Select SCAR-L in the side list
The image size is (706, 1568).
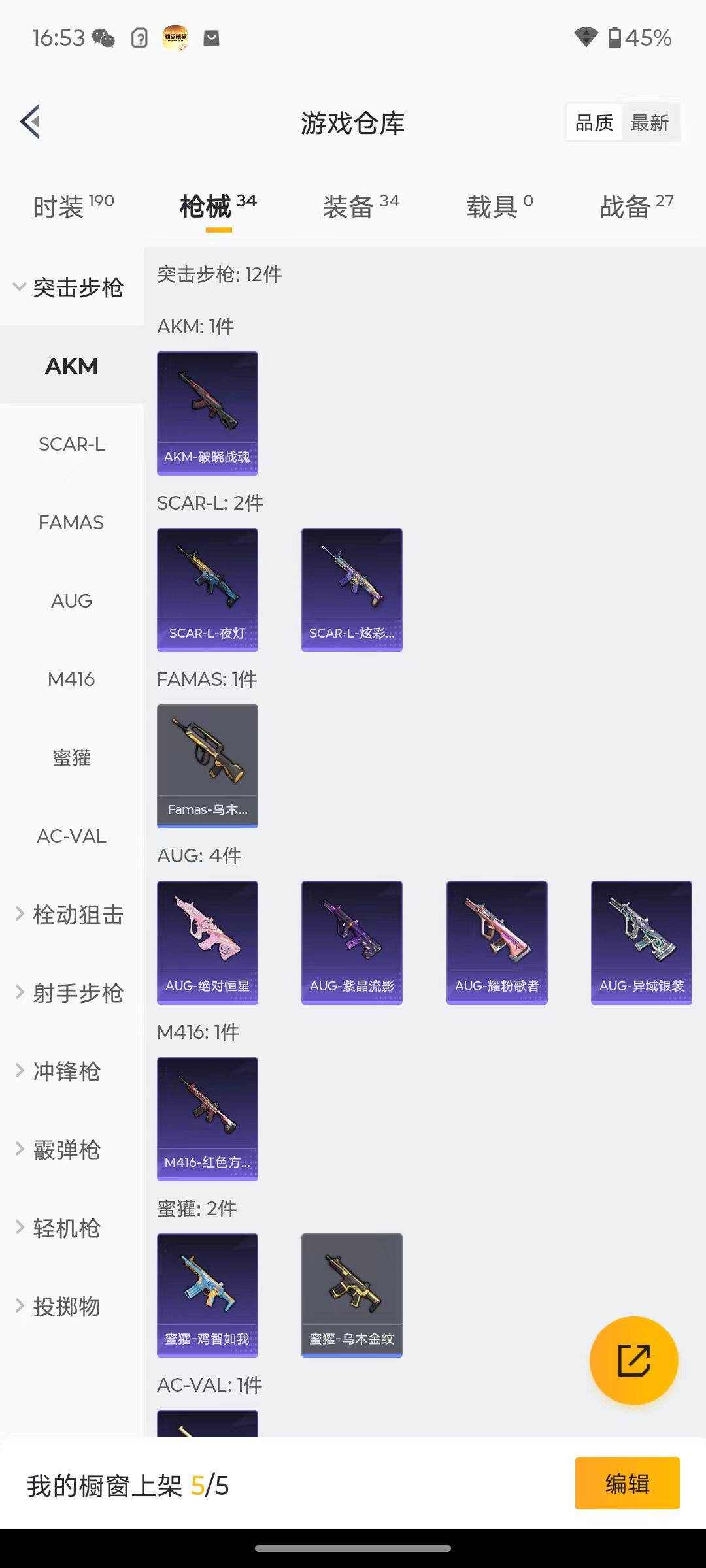point(71,444)
